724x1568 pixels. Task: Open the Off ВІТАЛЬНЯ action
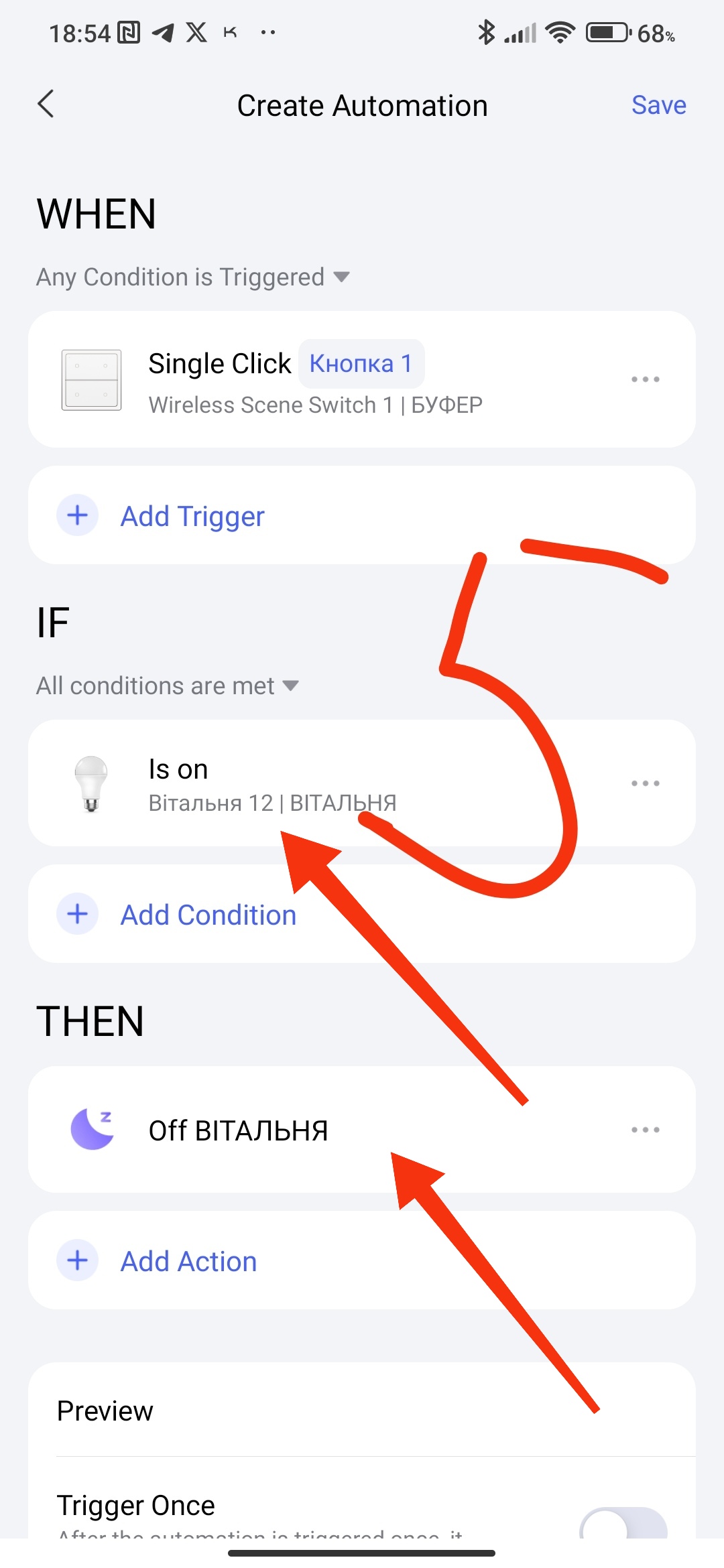(x=238, y=1130)
